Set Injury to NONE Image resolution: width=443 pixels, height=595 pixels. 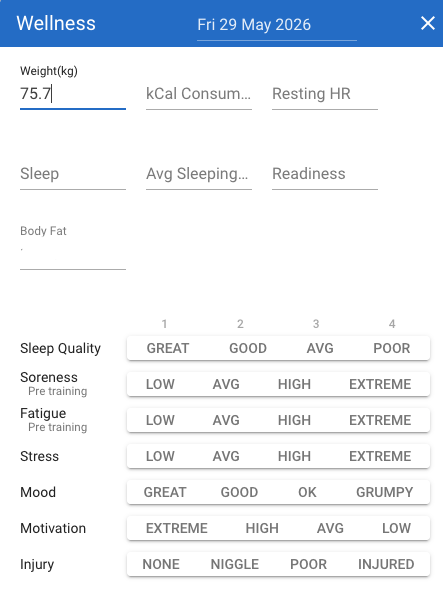[x=161, y=564]
